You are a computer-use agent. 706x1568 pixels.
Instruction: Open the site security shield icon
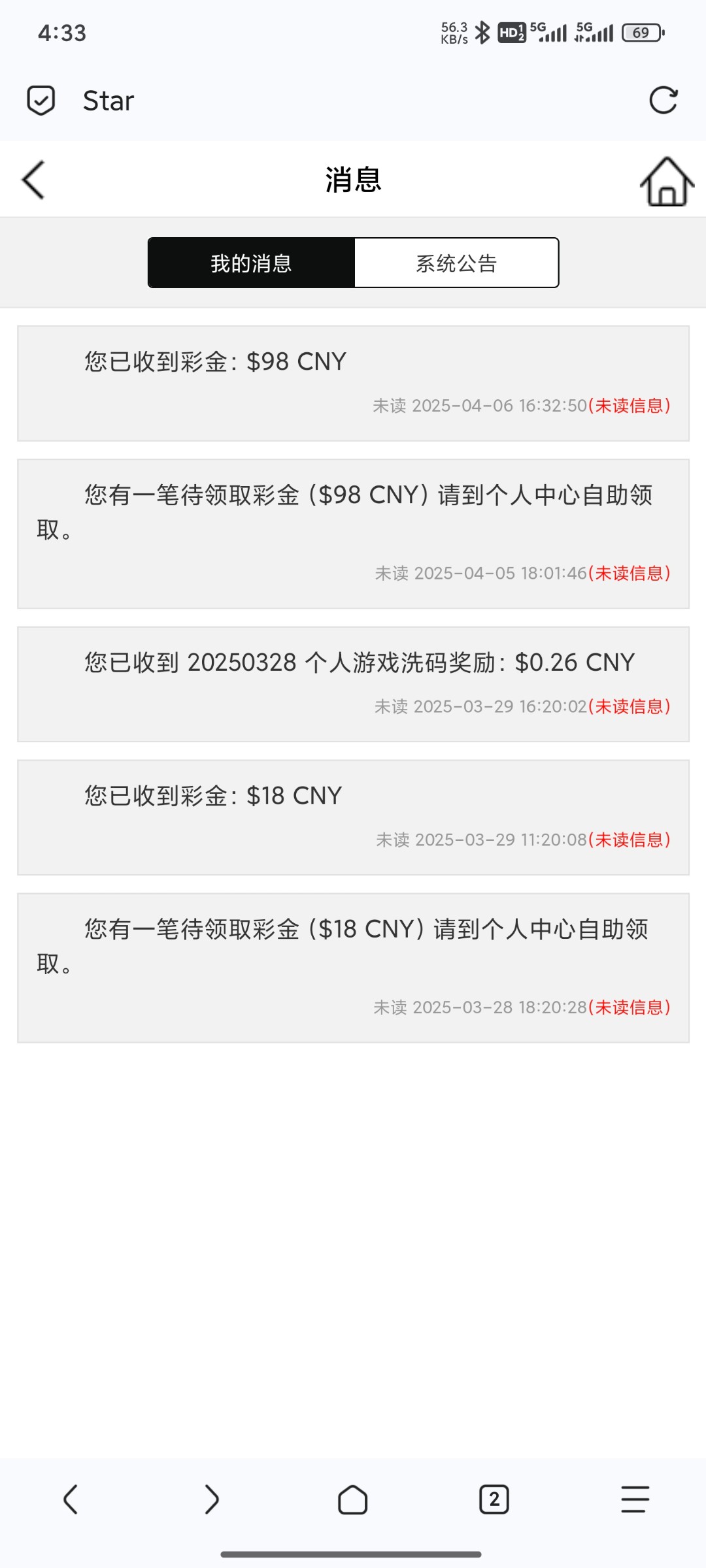coord(41,101)
